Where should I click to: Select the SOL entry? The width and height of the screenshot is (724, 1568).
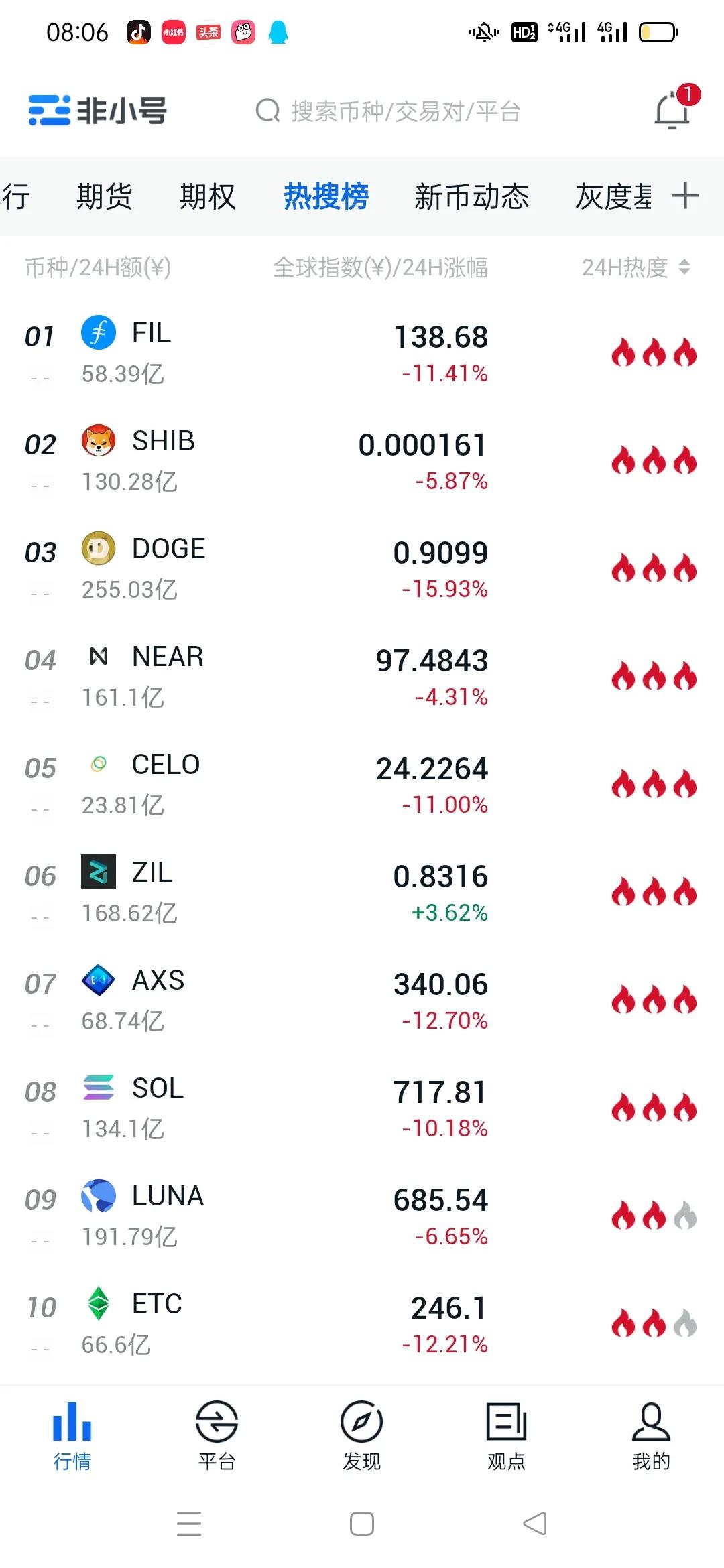point(362,1108)
